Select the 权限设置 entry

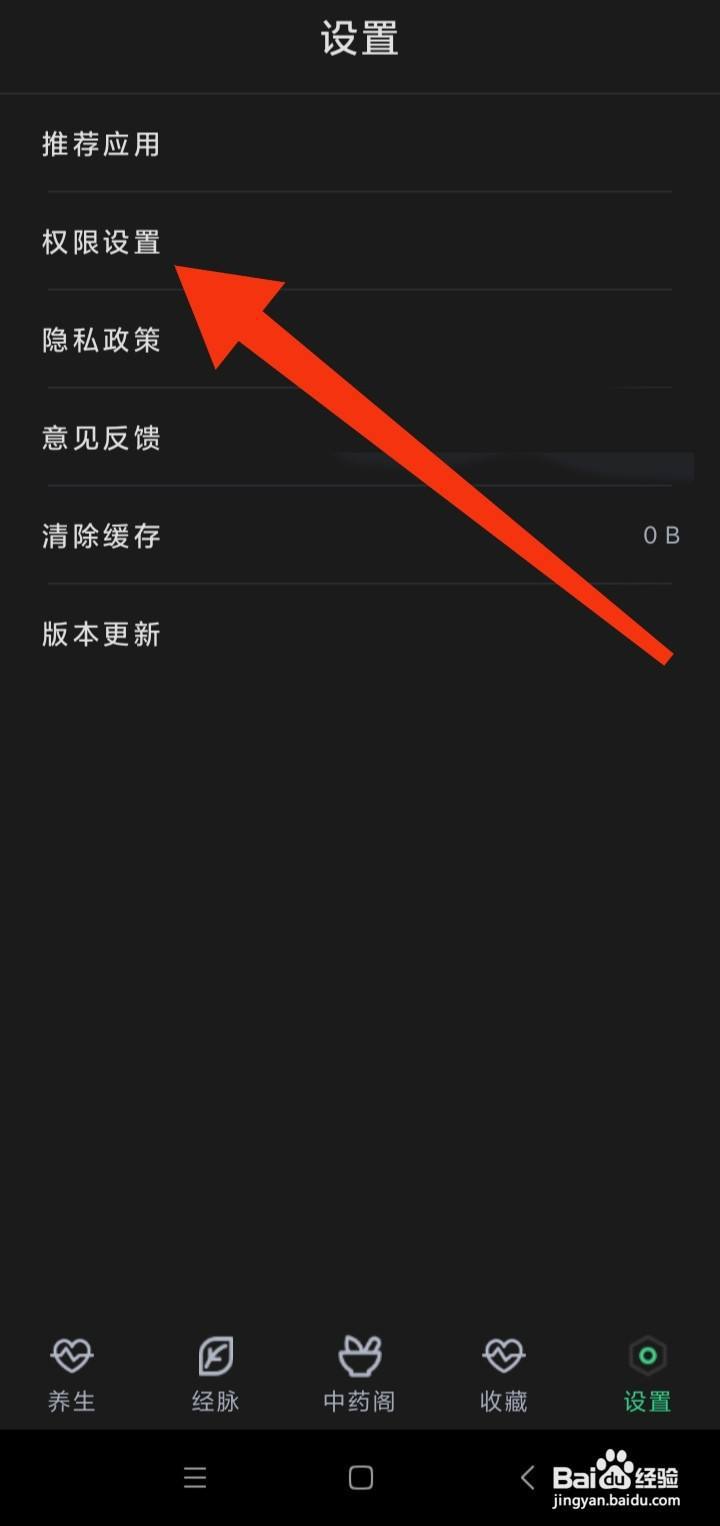click(x=100, y=242)
